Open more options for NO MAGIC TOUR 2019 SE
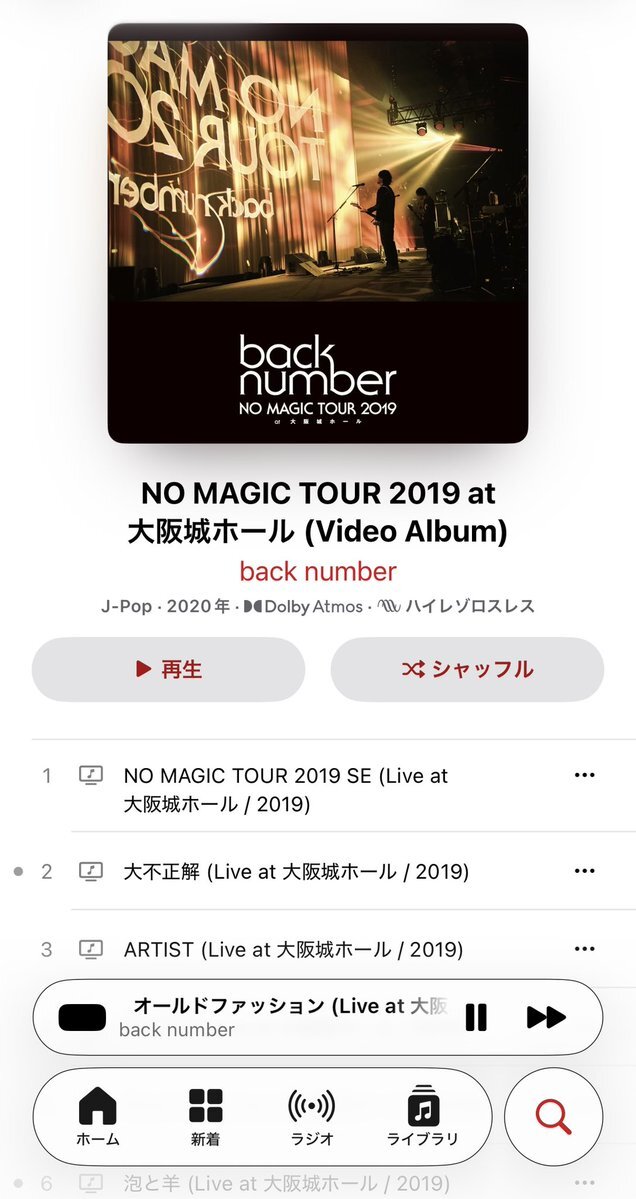 click(x=584, y=775)
